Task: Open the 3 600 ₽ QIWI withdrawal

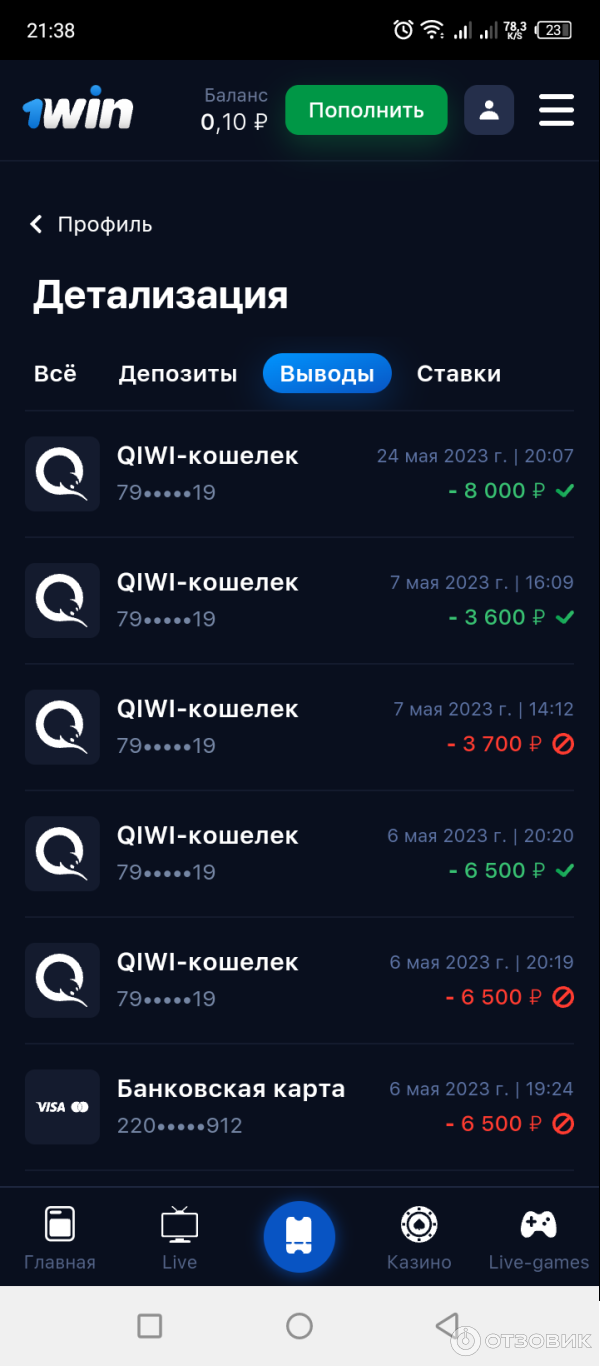Action: (x=300, y=600)
